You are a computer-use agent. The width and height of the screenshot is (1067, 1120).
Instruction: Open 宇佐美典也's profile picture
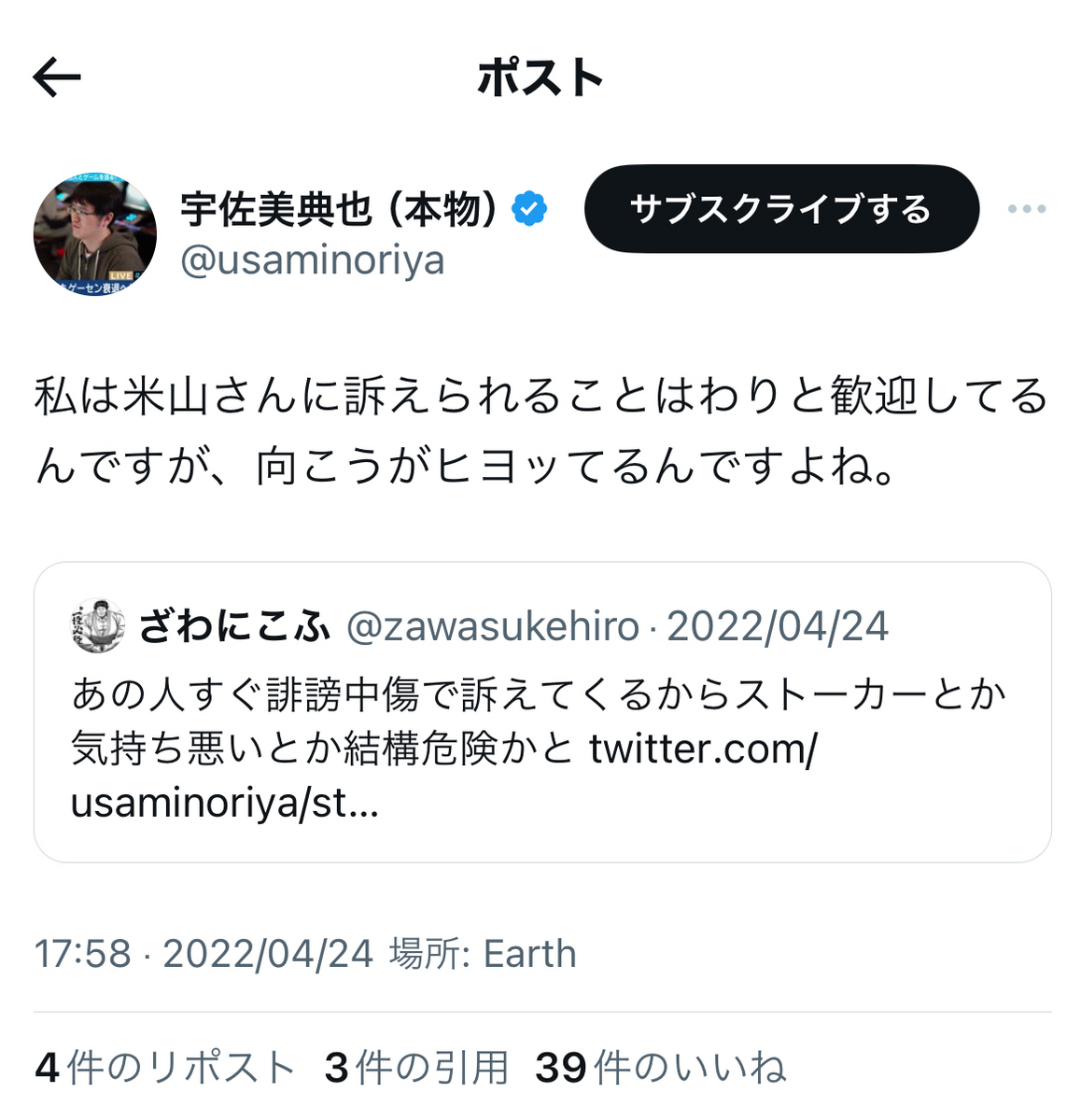coord(95,234)
